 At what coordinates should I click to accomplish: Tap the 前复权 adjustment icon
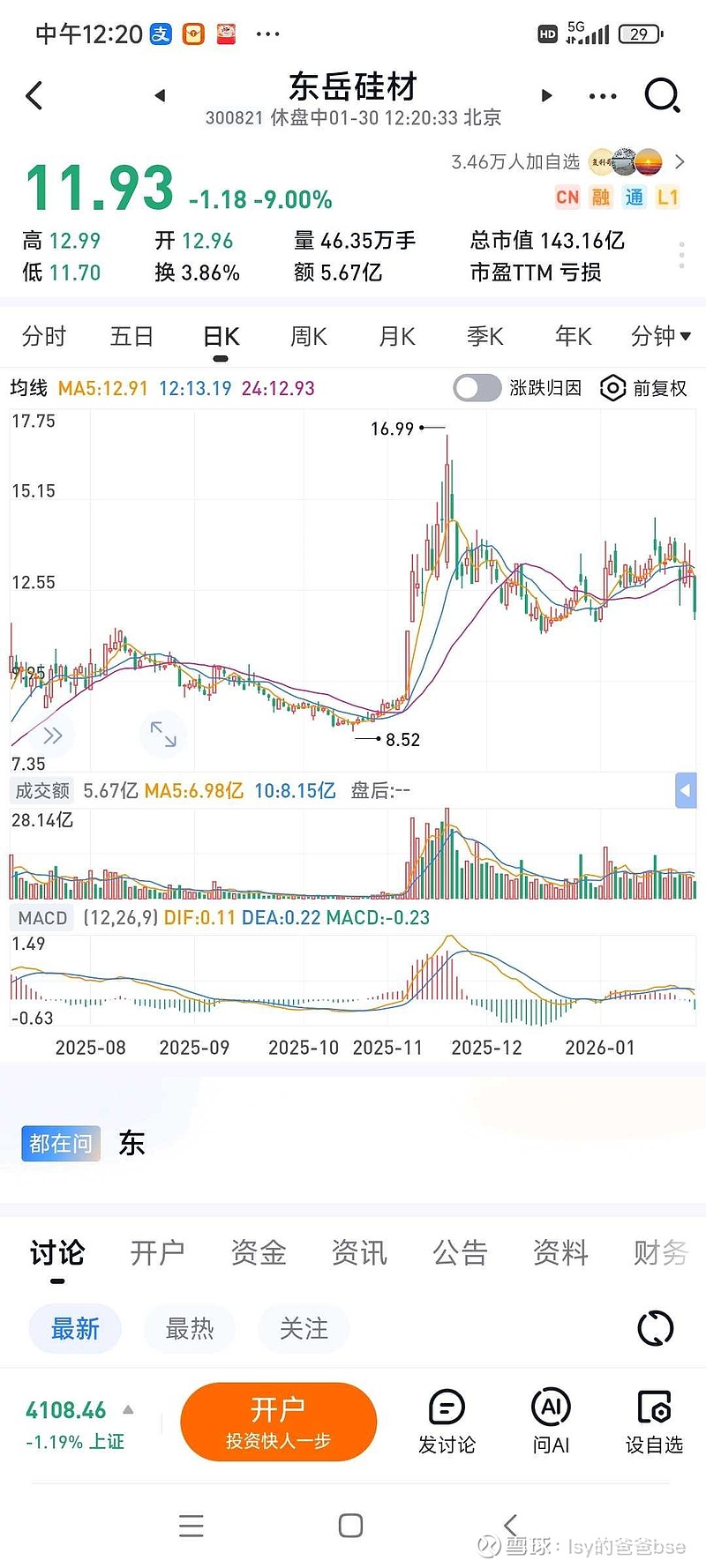click(x=612, y=388)
